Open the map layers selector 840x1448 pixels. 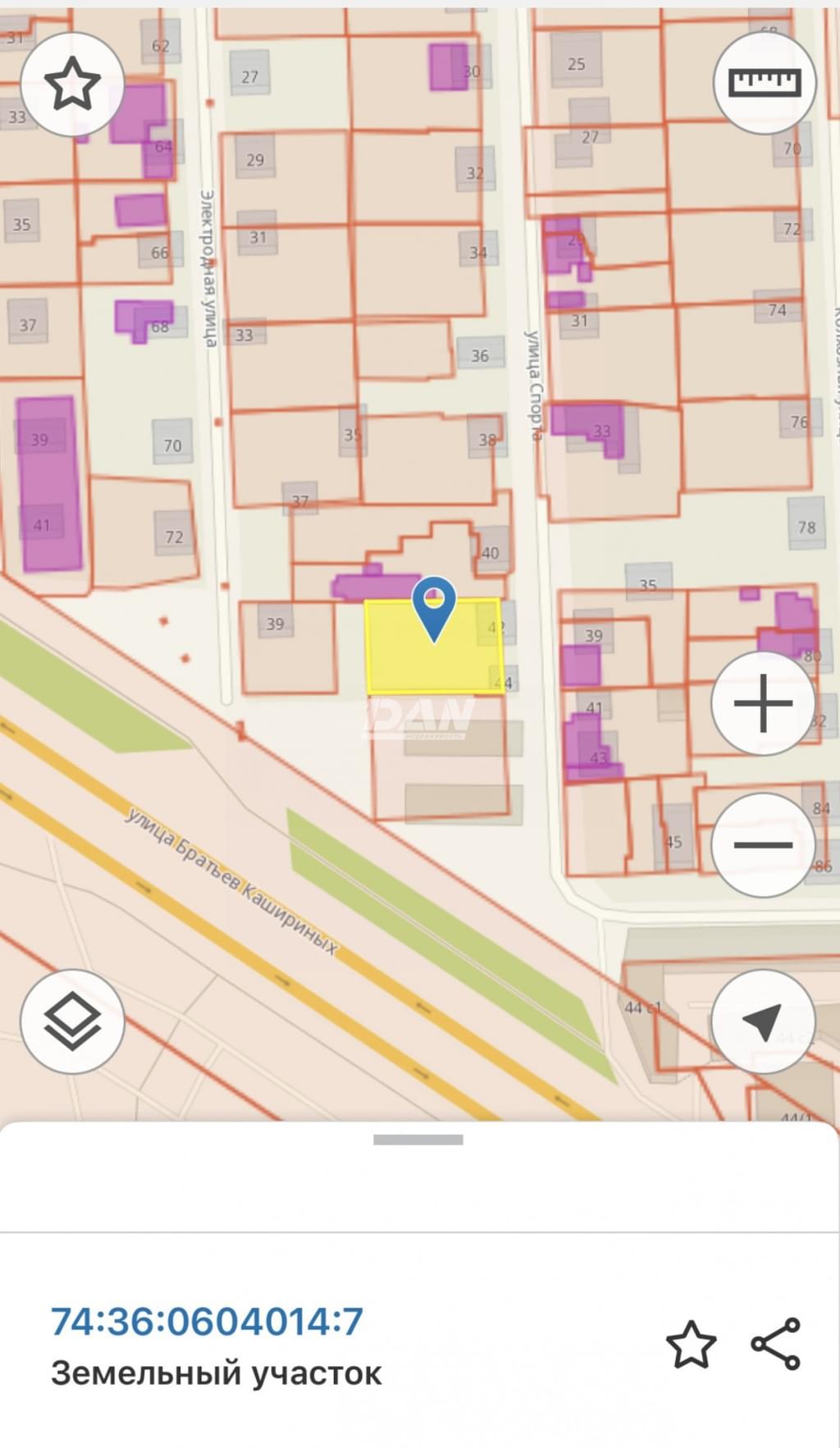coord(72,1021)
